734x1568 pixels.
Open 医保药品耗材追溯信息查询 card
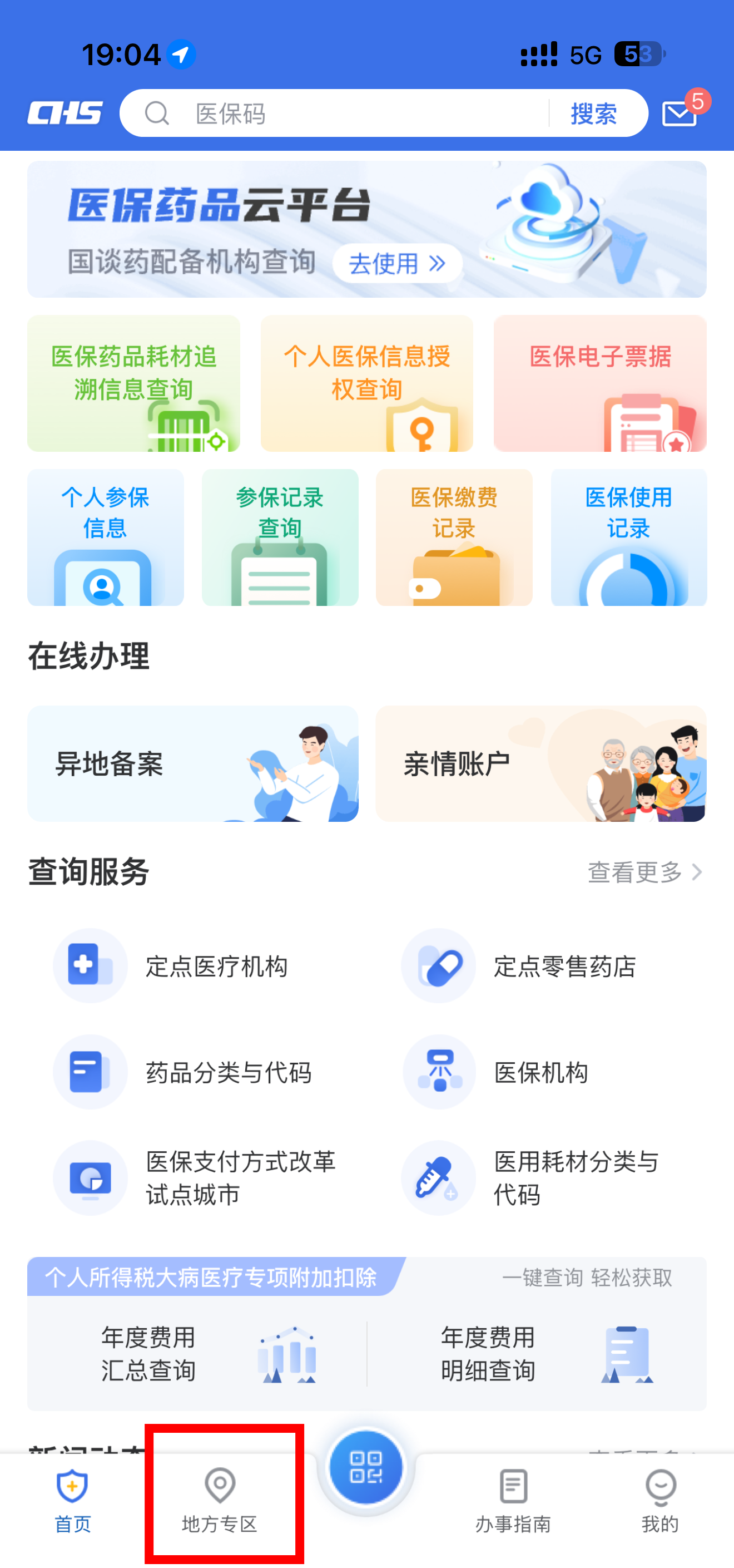click(x=134, y=383)
